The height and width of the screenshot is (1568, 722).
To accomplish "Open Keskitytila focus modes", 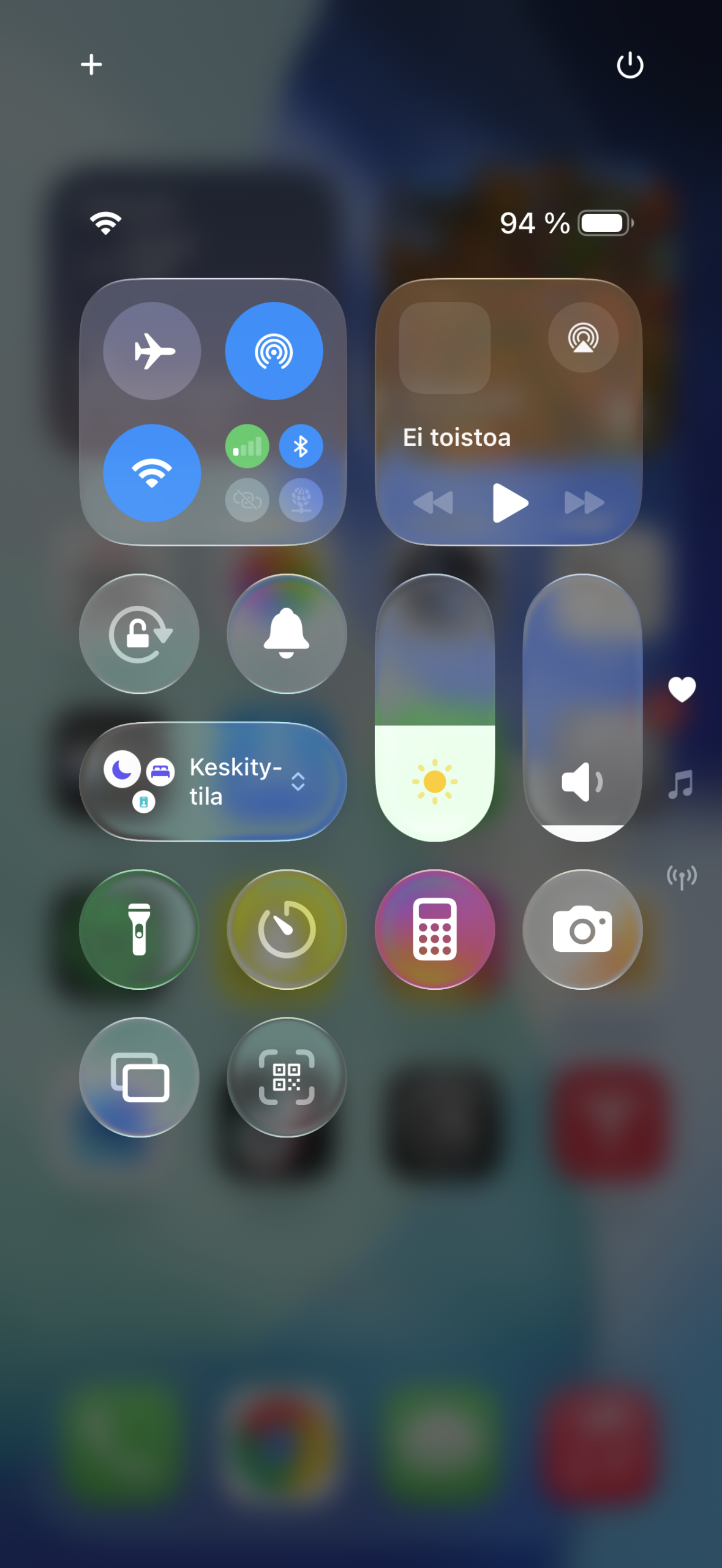I will pos(213,782).
